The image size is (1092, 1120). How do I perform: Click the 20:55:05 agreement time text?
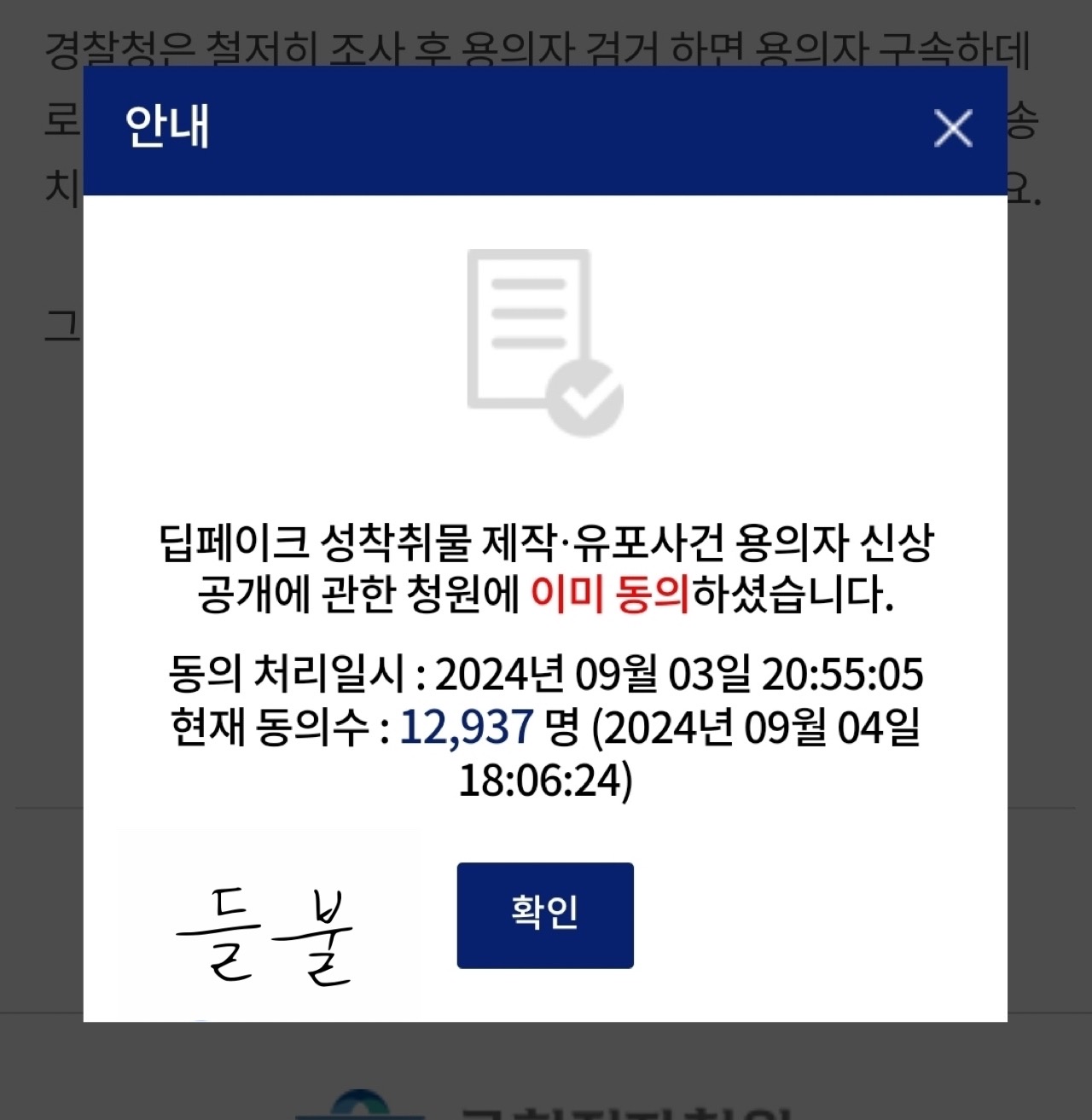pos(845,675)
